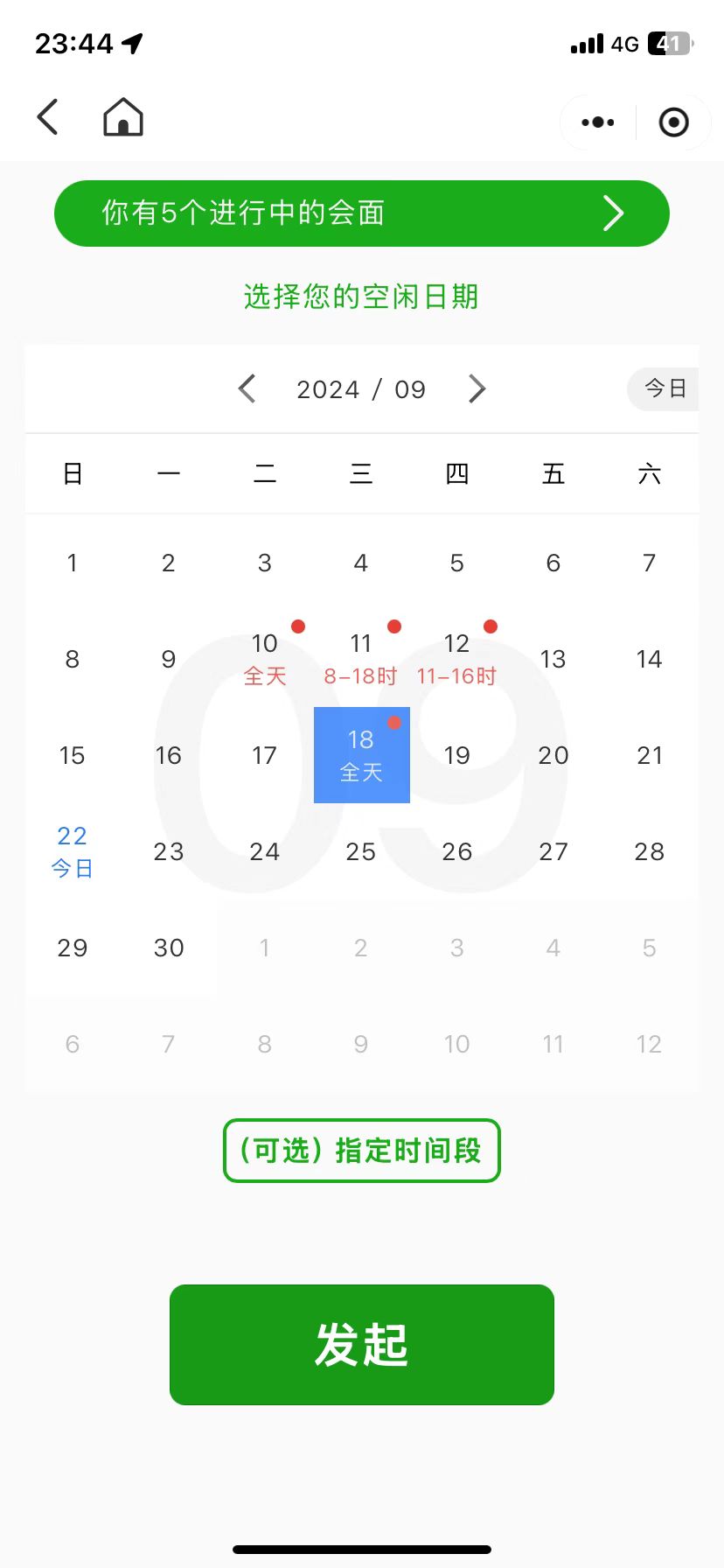This screenshot has width=724, height=1568.
Task: Jump to today with the 今日 button
Action: [665, 388]
